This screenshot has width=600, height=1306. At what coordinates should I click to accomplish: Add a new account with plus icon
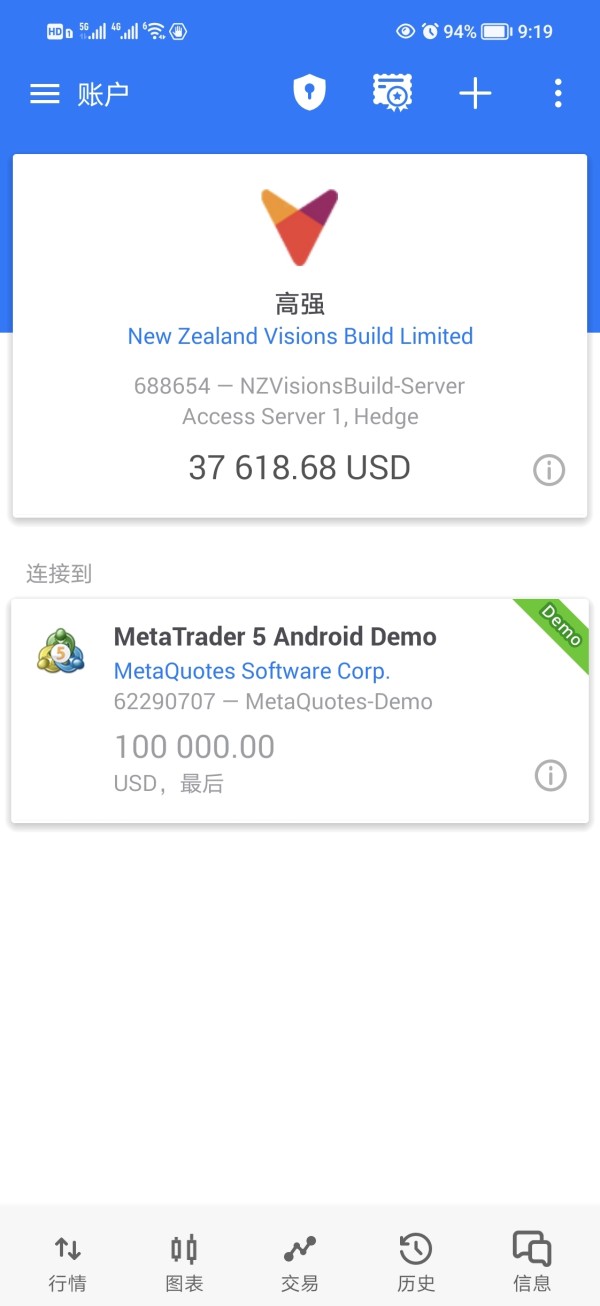click(x=475, y=94)
